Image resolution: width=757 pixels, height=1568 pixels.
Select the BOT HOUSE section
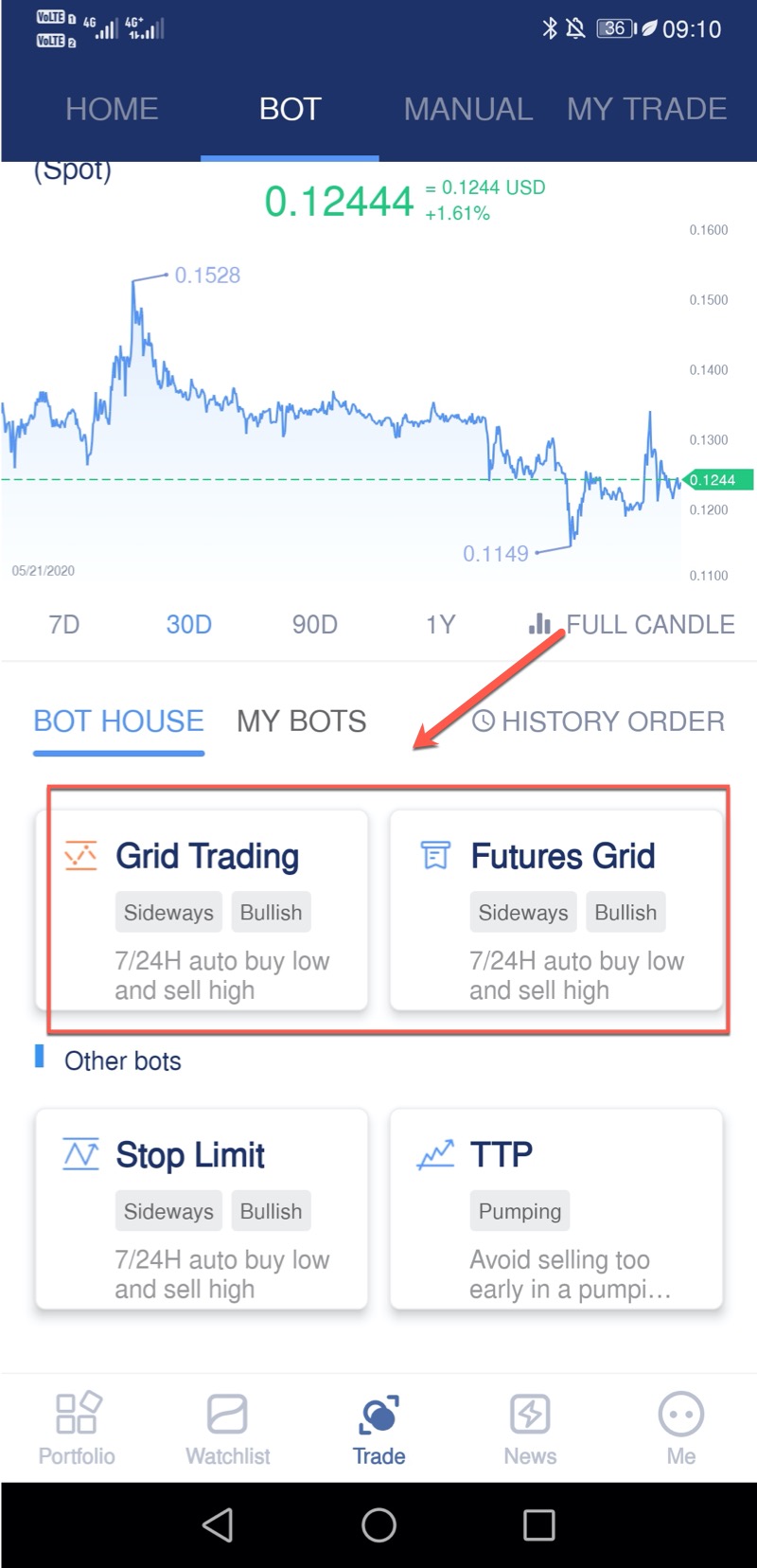click(118, 722)
